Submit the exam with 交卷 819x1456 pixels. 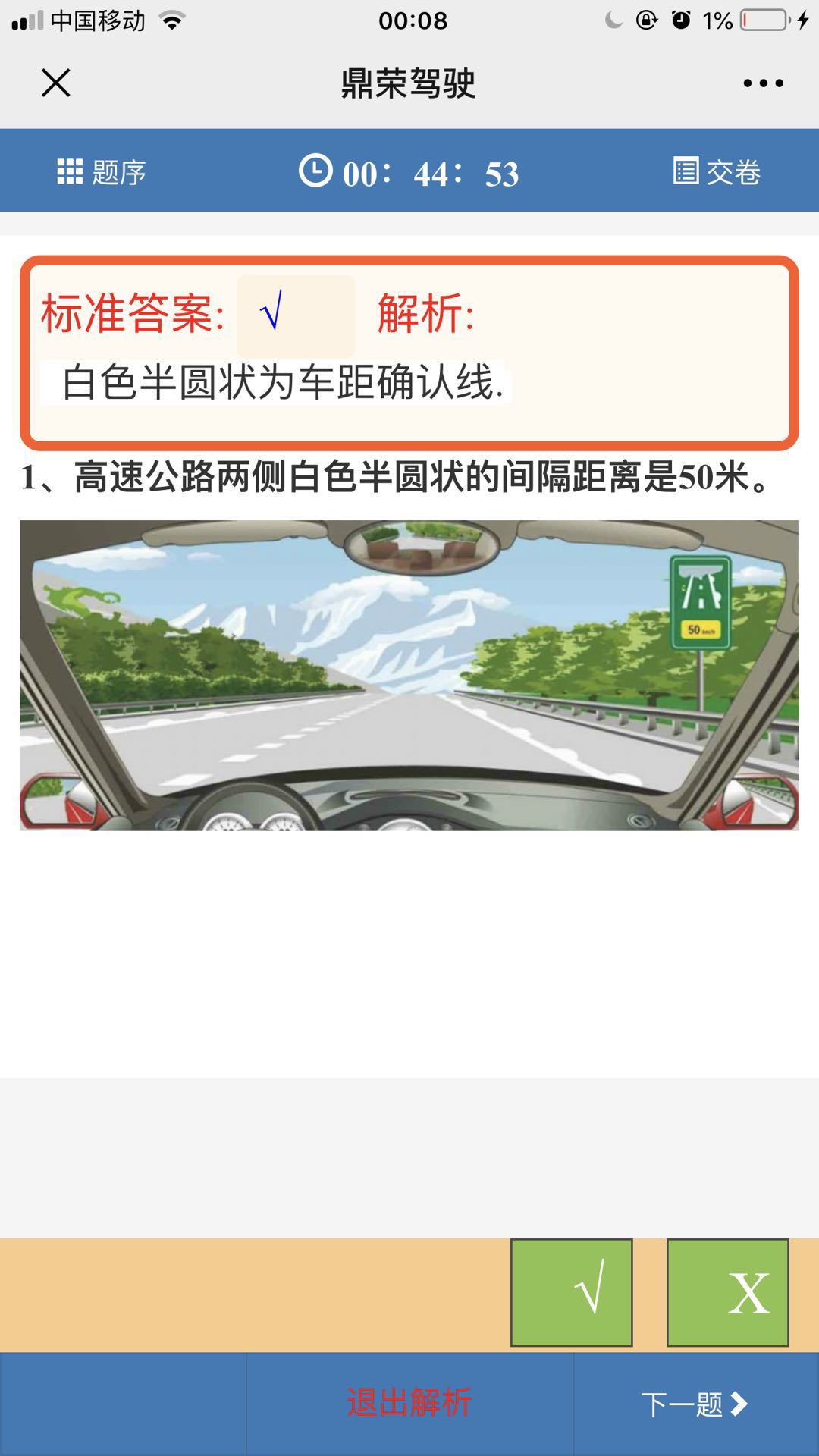(x=717, y=172)
